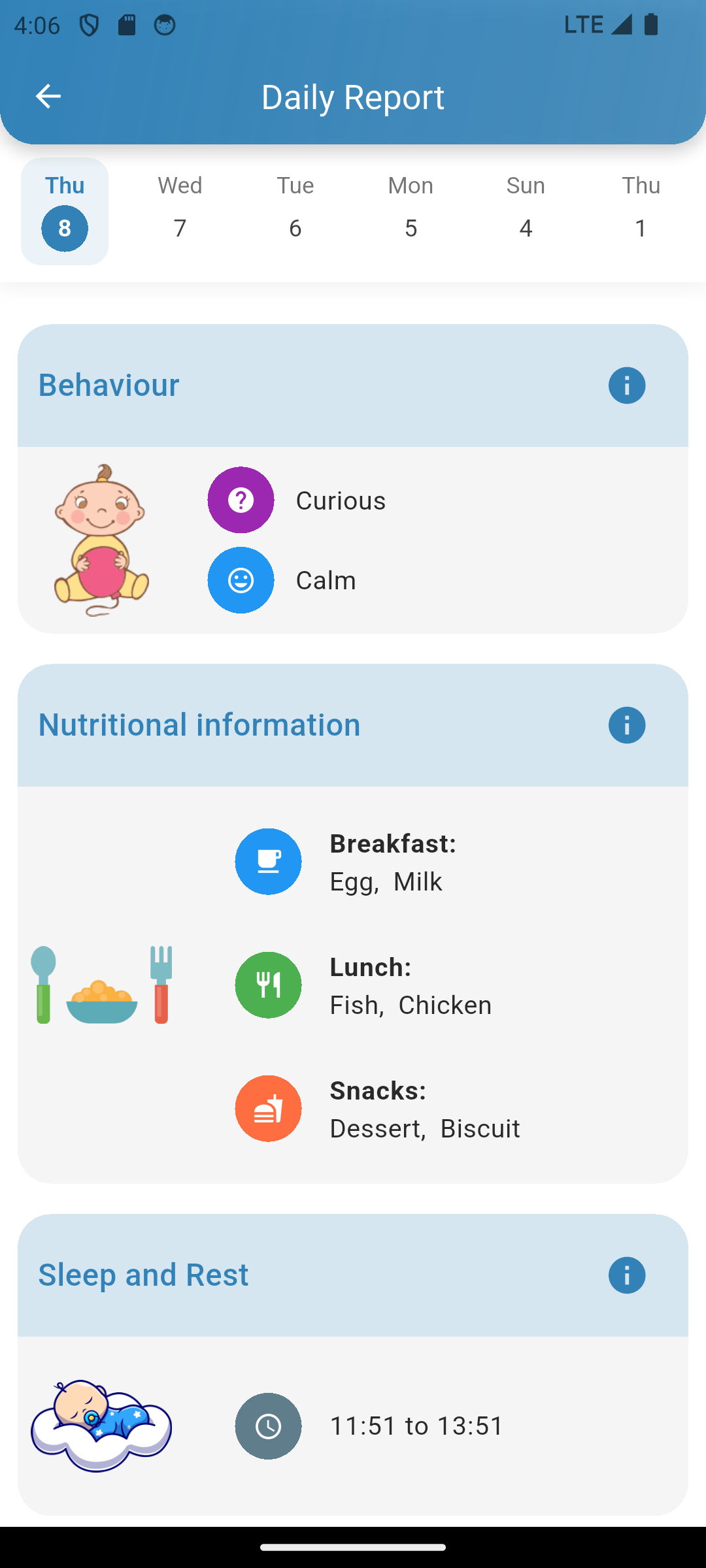The height and width of the screenshot is (1568, 706).
Task: Open the Nutritional information info icon
Action: pyautogui.click(x=627, y=725)
